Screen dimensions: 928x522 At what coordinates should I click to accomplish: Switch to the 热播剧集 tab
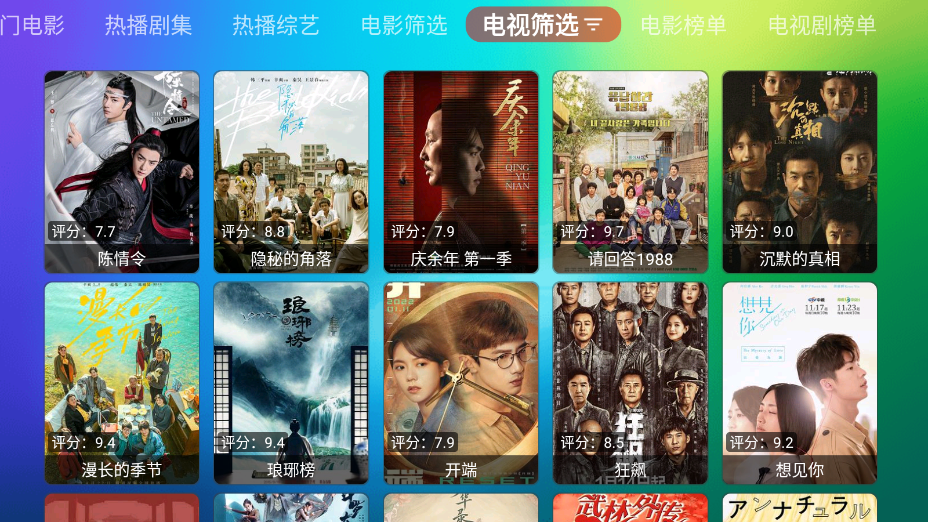point(148,25)
